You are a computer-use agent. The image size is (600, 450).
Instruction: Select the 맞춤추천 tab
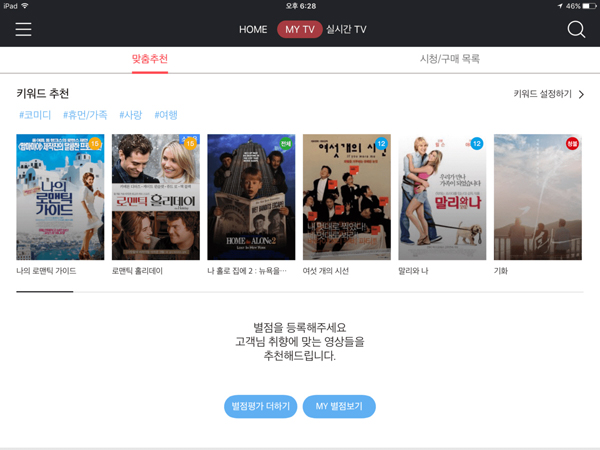[150, 60]
